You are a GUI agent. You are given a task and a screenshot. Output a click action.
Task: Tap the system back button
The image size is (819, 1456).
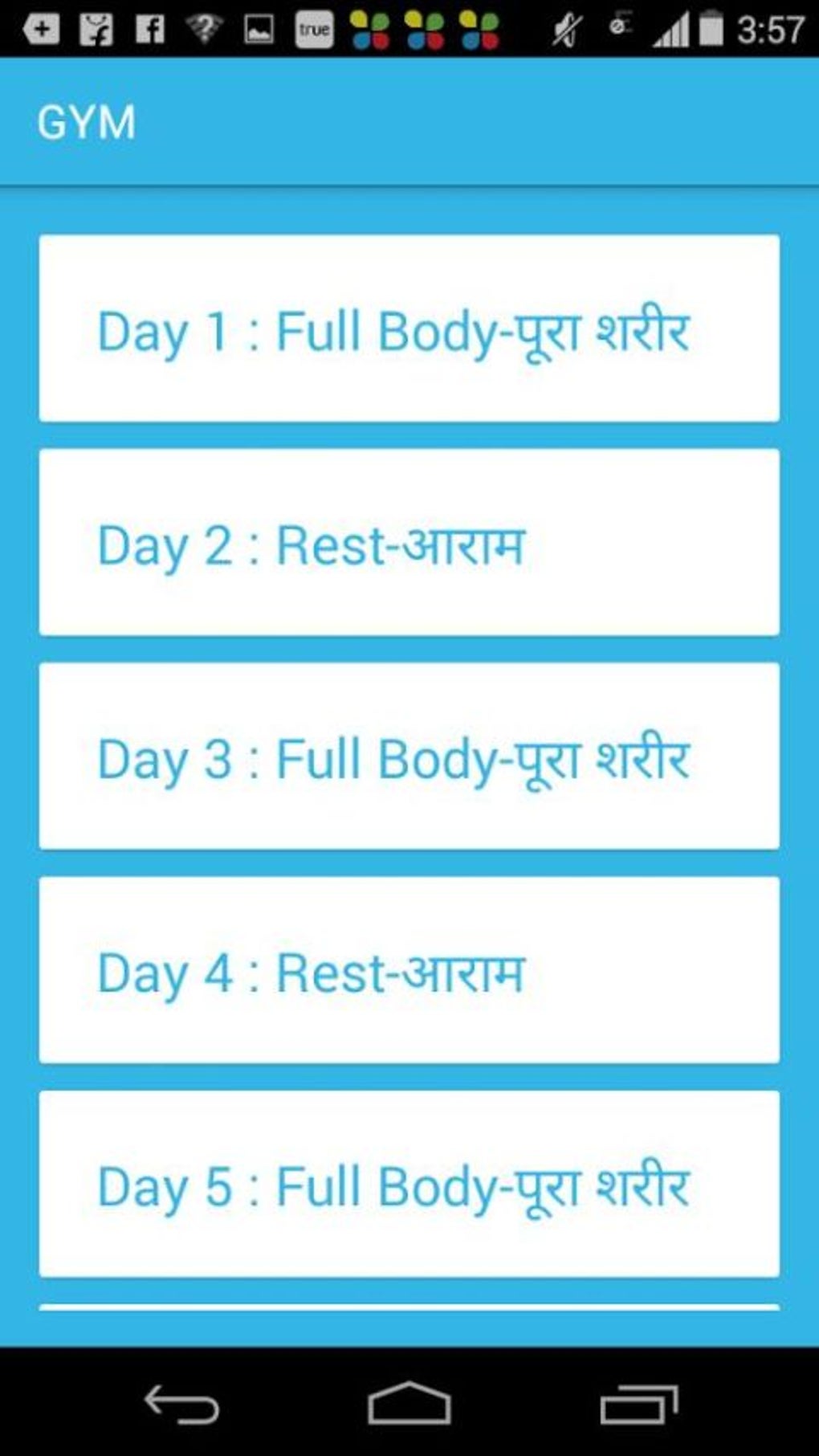pos(181,1404)
